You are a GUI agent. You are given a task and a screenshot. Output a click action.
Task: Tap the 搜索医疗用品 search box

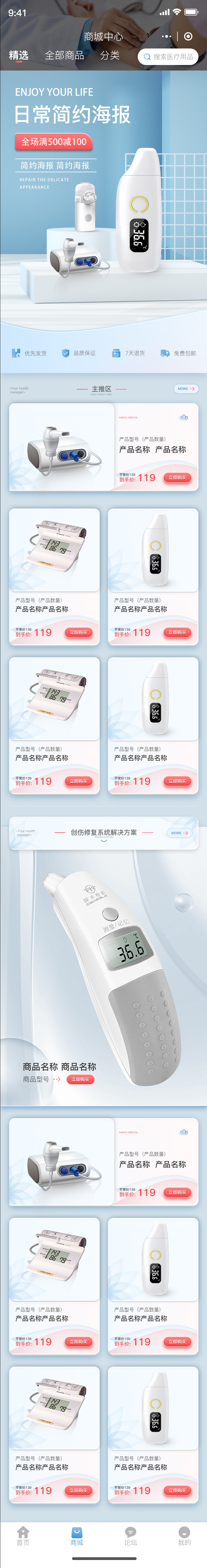click(167, 56)
